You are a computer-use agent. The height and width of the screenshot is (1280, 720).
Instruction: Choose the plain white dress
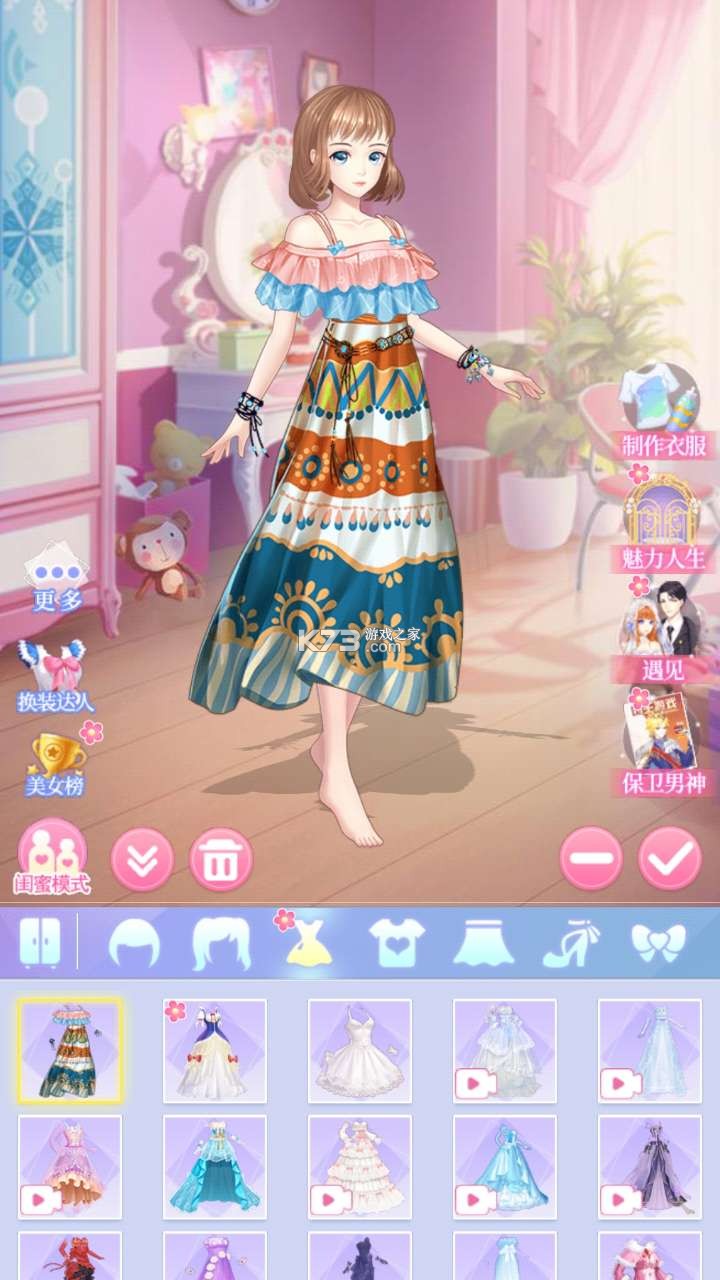359,1050
